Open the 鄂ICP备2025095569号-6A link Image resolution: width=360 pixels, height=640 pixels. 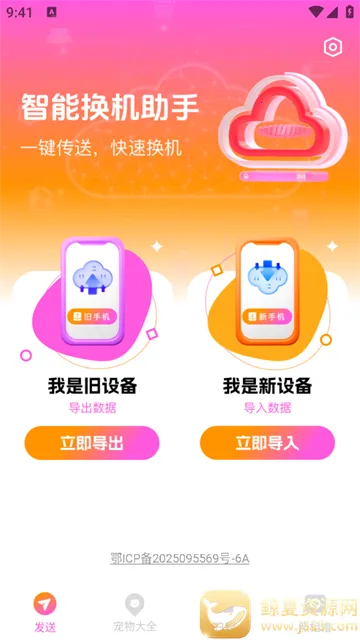[x=180, y=558]
